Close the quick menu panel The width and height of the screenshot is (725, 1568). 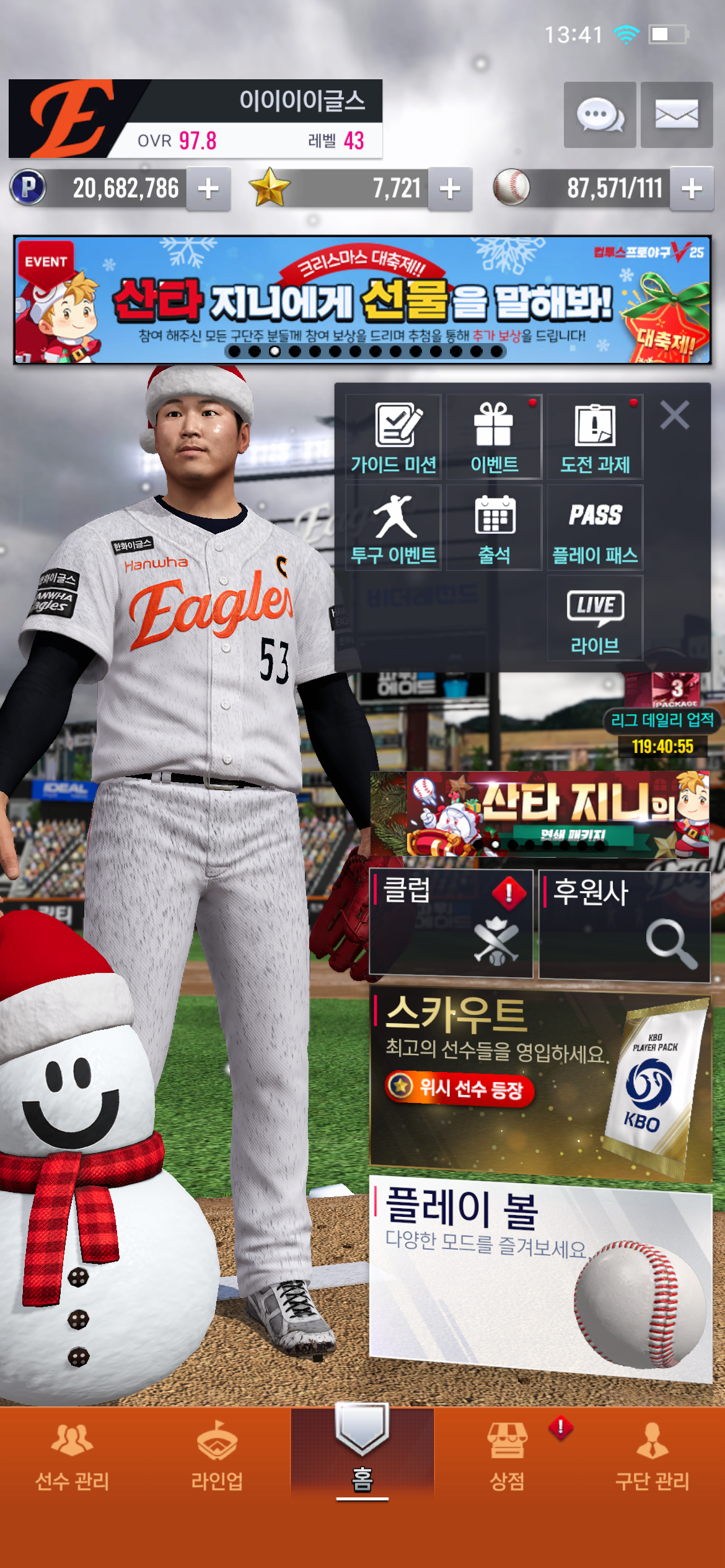coord(674,415)
